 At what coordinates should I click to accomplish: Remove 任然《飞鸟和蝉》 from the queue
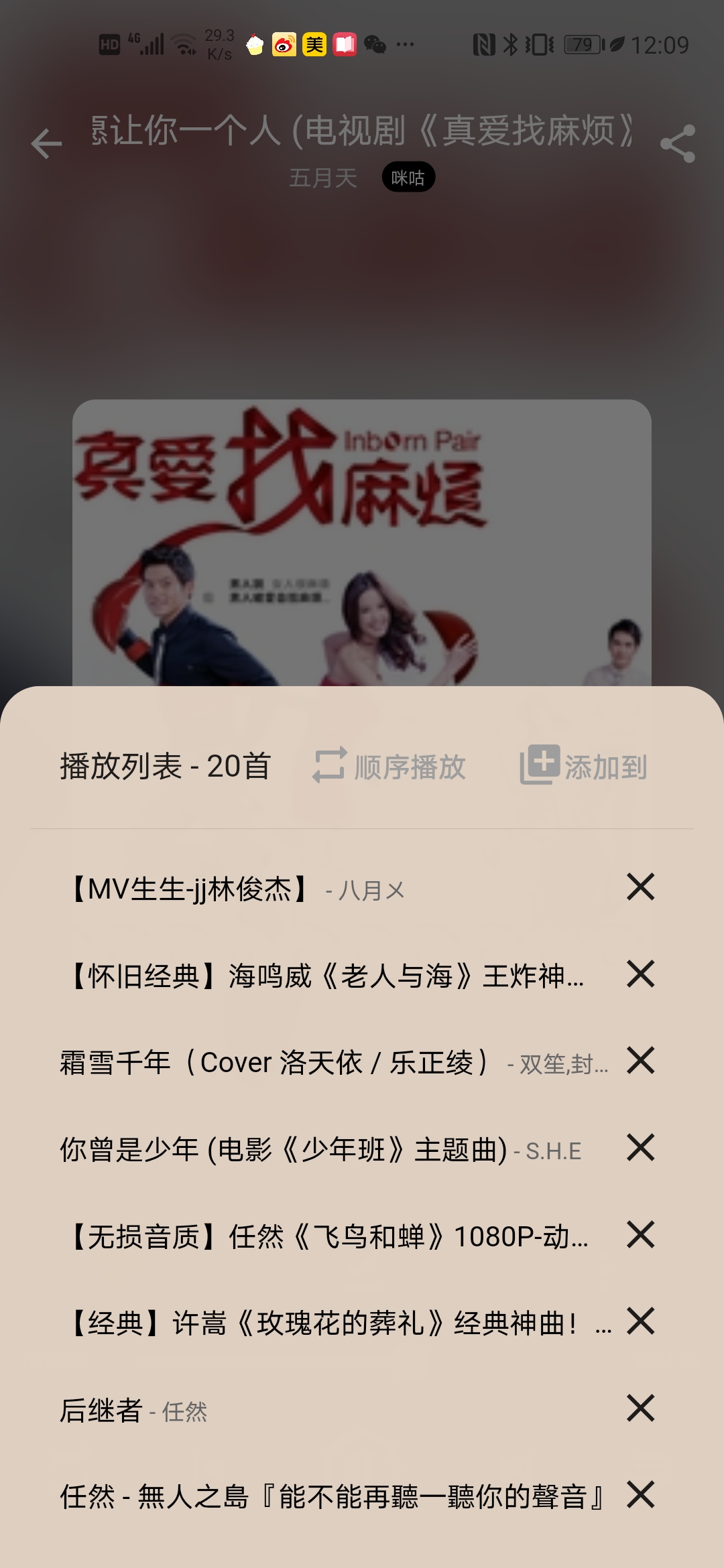pyautogui.click(x=640, y=1234)
